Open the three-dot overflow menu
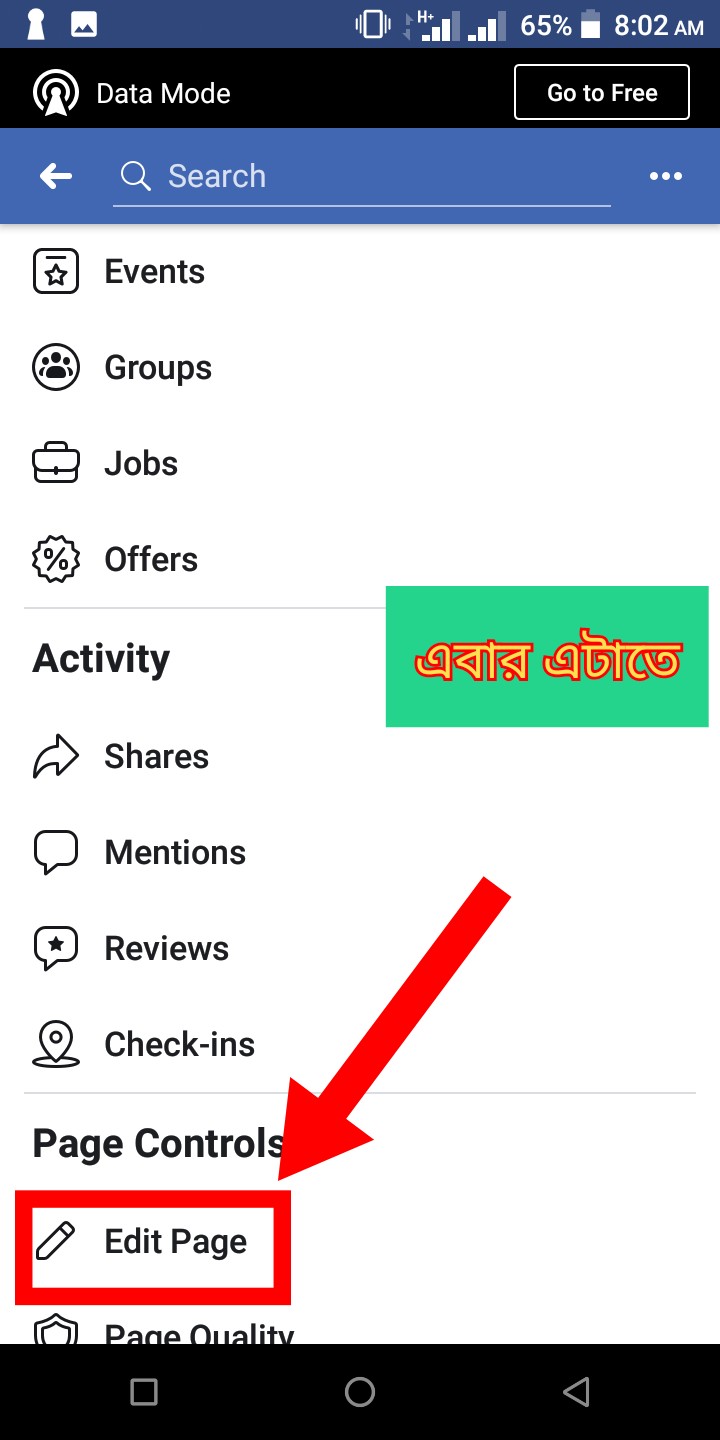 (x=665, y=177)
